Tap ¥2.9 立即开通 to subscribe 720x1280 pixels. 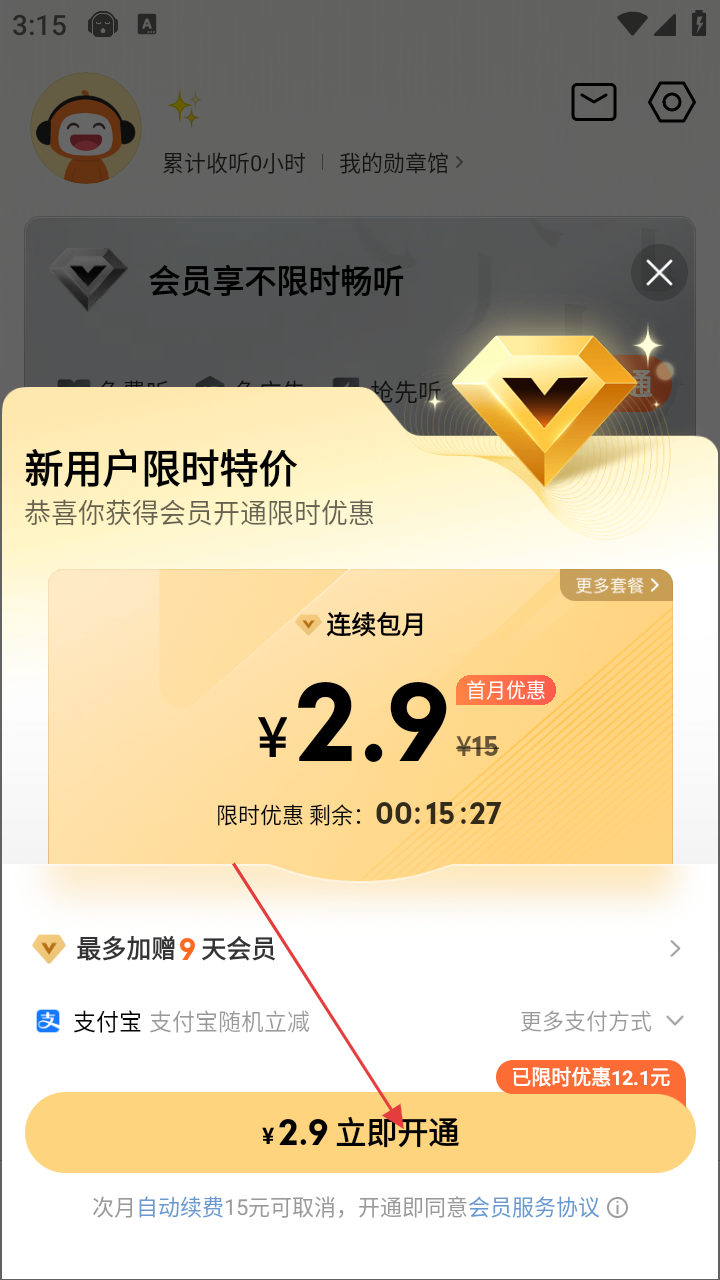[360, 1133]
